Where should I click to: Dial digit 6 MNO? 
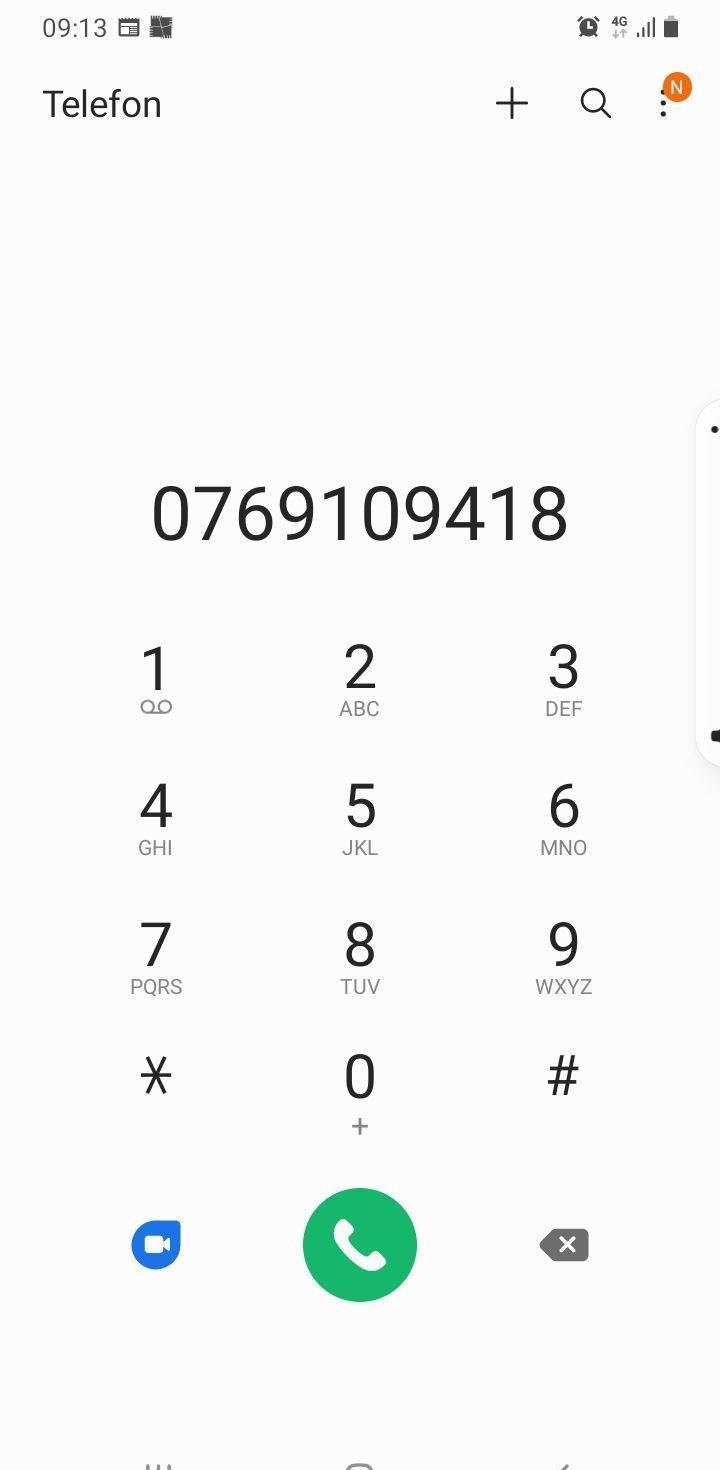coord(563,817)
